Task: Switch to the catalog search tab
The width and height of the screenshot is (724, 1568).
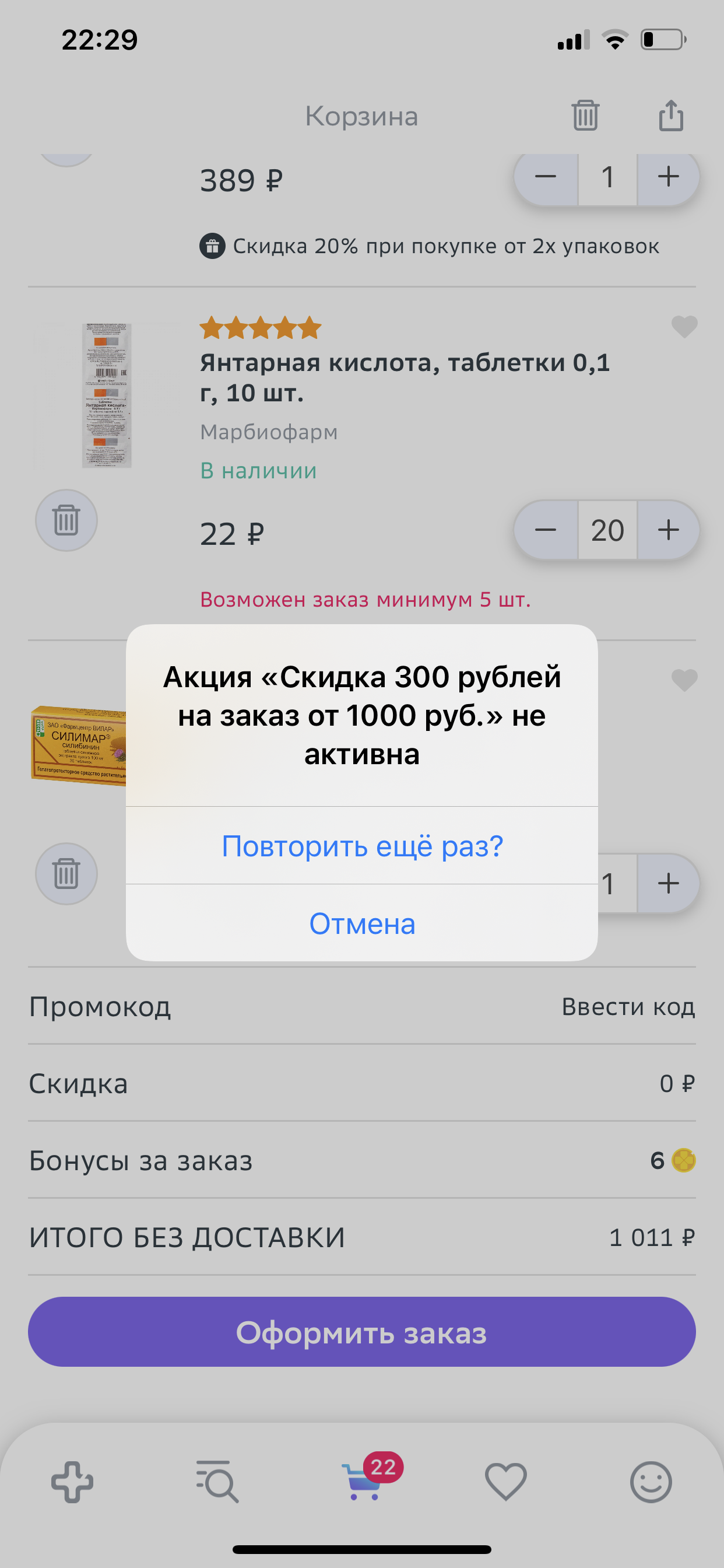Action: click(217, 1482)
